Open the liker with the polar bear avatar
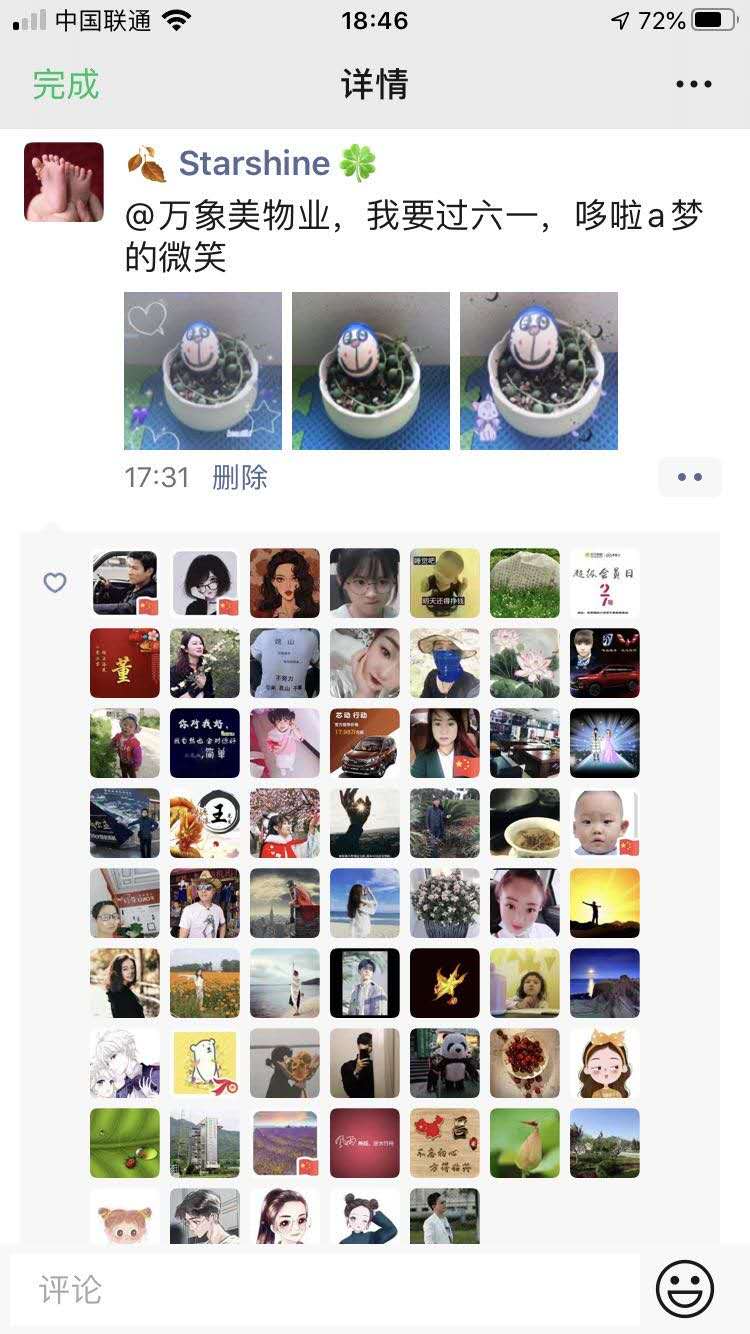This screenshot has height=1334, width=750. click(205, 1063)
